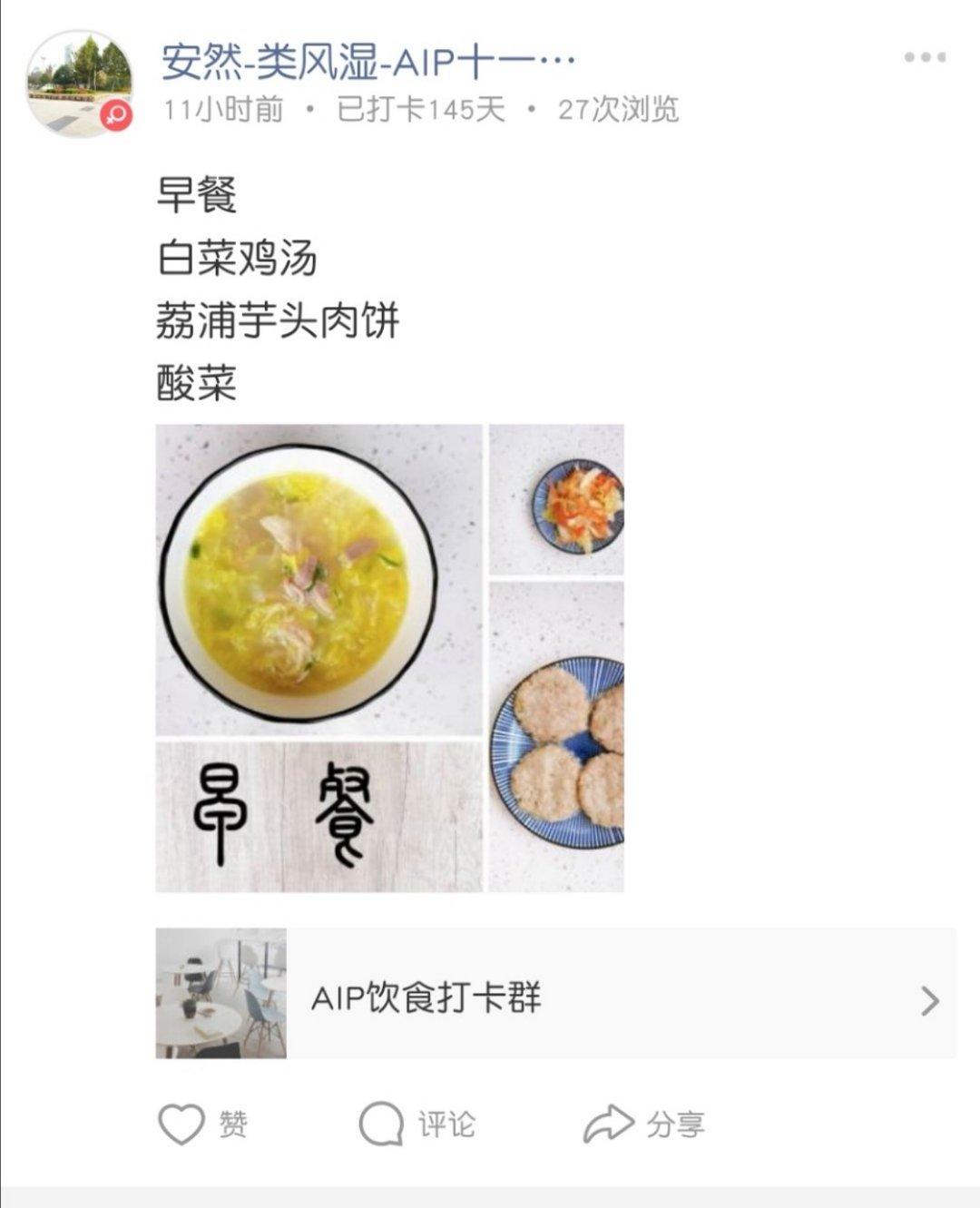View the chicken soup photo
This screenshot has width=980, height=1208.
(318, 581)
